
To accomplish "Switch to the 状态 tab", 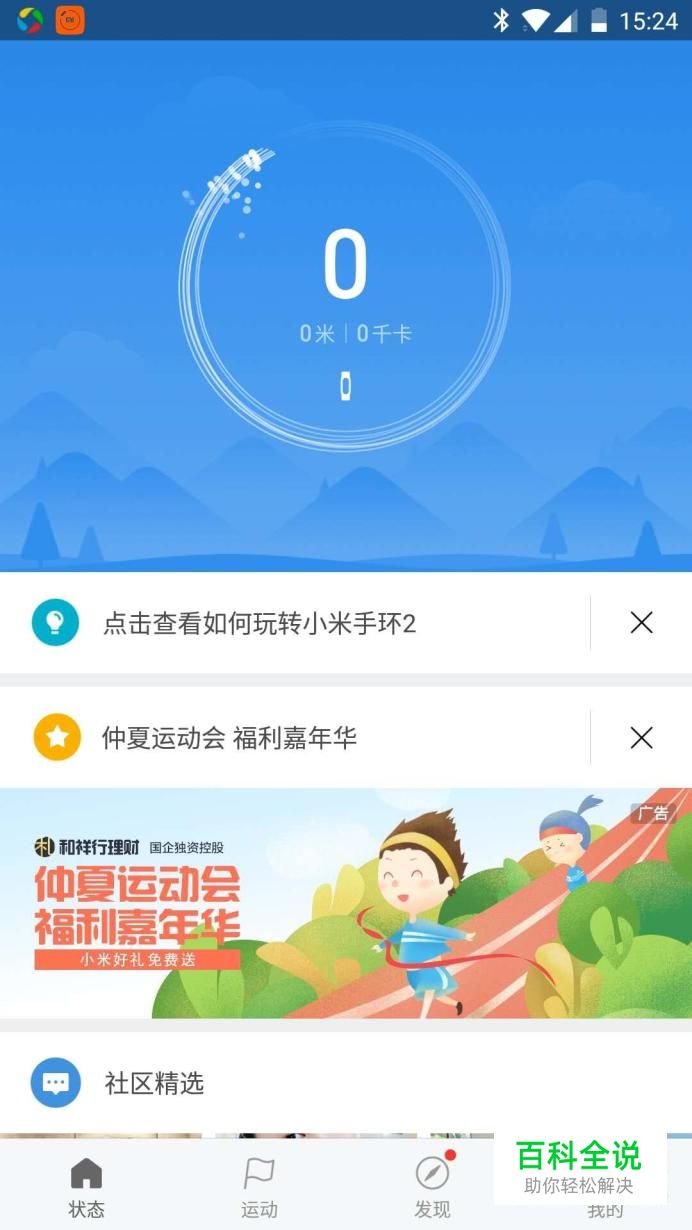I will click(x=87, y=1187).
